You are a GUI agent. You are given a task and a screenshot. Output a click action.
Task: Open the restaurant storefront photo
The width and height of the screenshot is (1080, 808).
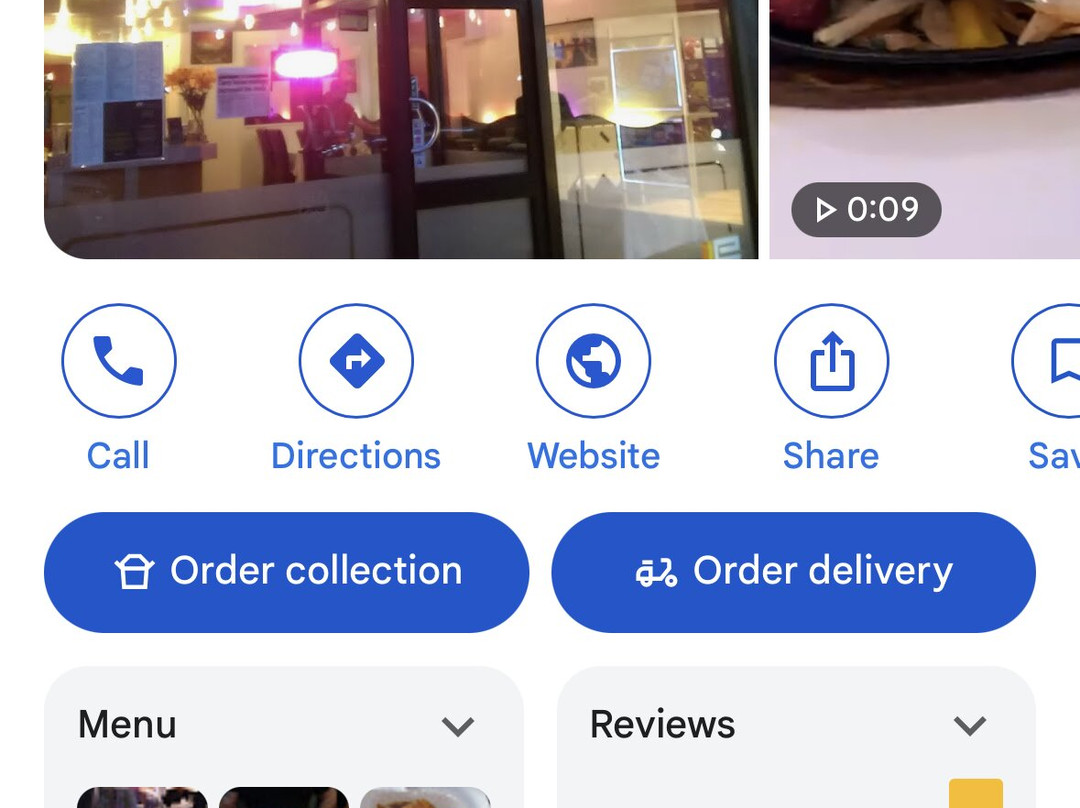coord(401,130)
